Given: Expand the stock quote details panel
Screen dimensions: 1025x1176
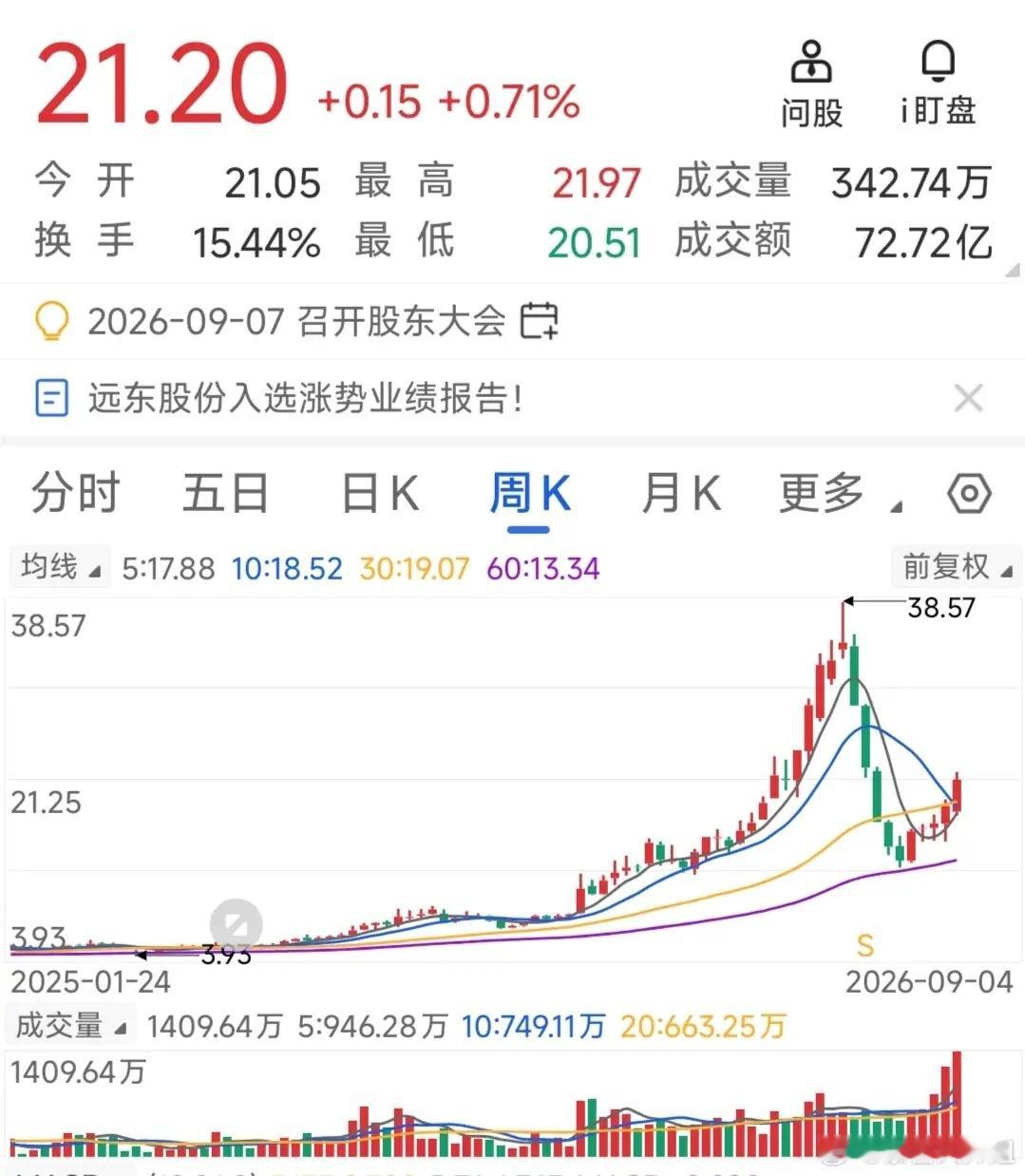Looking at the screenshot, I should click(x=1013, y=271).
